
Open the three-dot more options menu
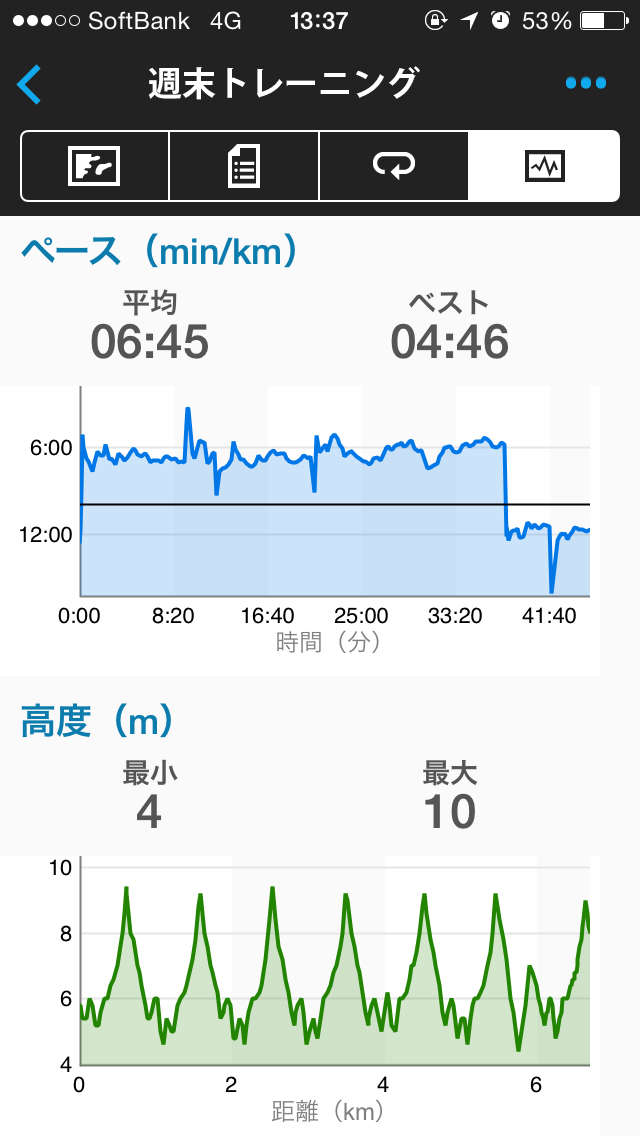click(x=586, y=83)
